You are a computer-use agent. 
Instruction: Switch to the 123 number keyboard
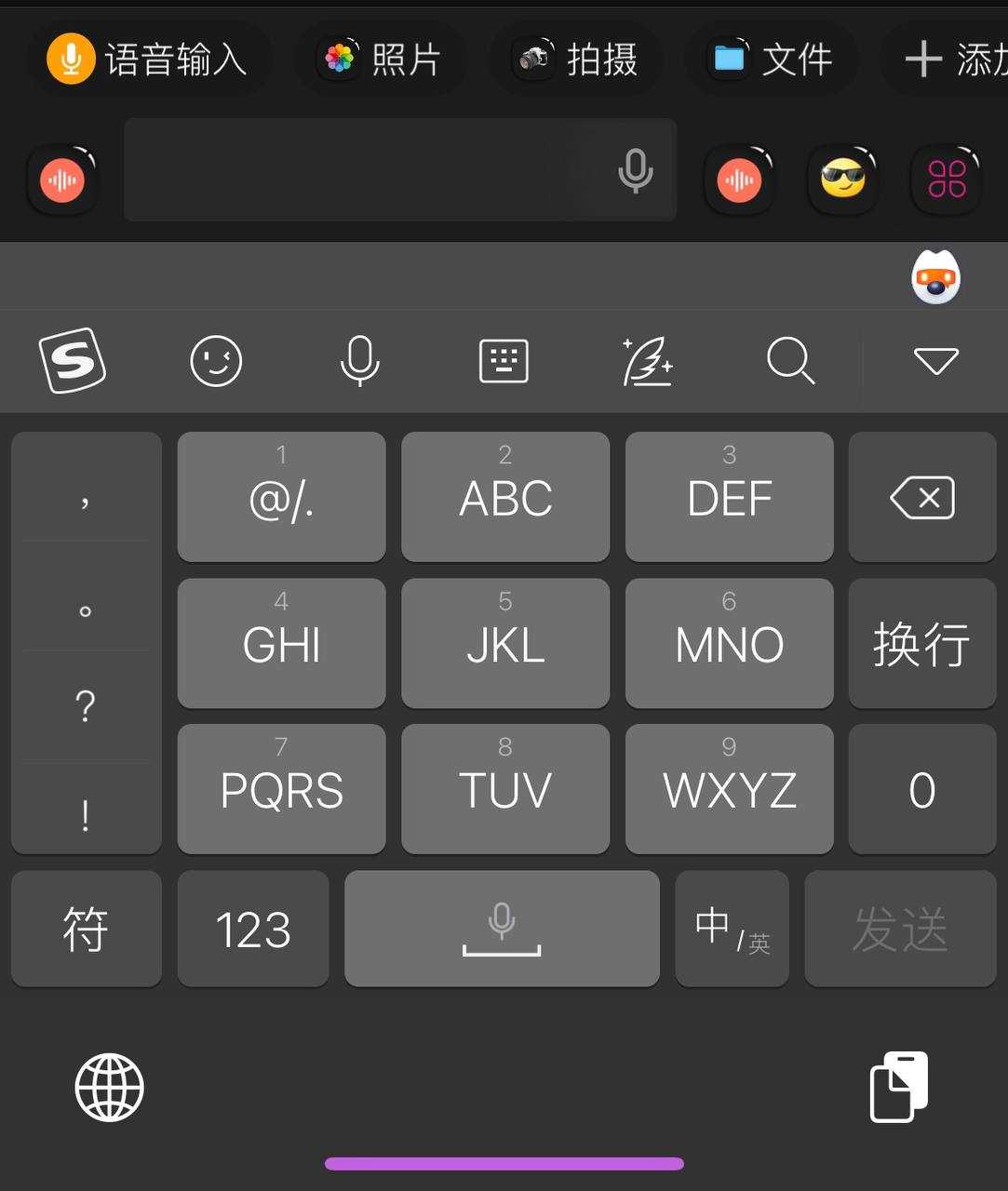coord(253,930)
